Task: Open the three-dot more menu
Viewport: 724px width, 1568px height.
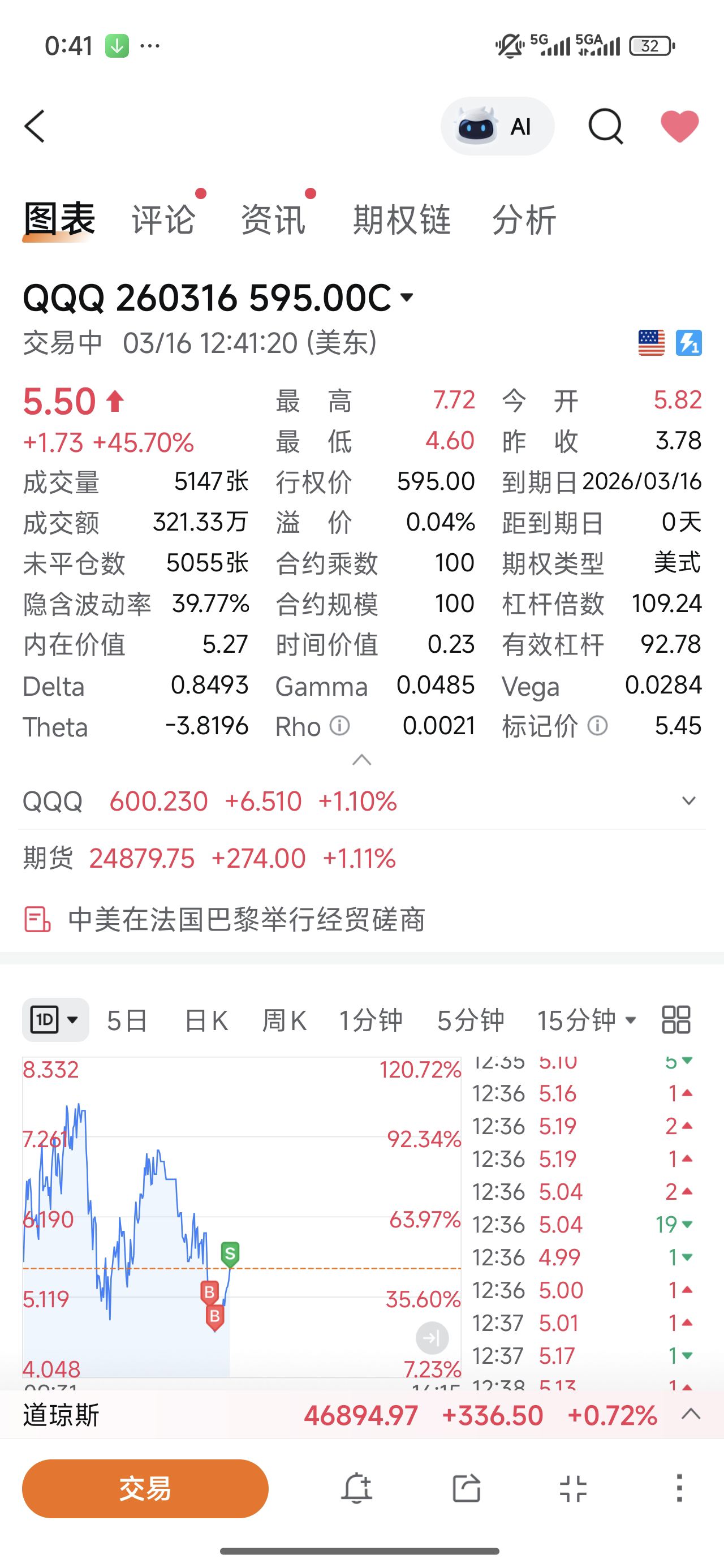Action: coord(679,1489)
